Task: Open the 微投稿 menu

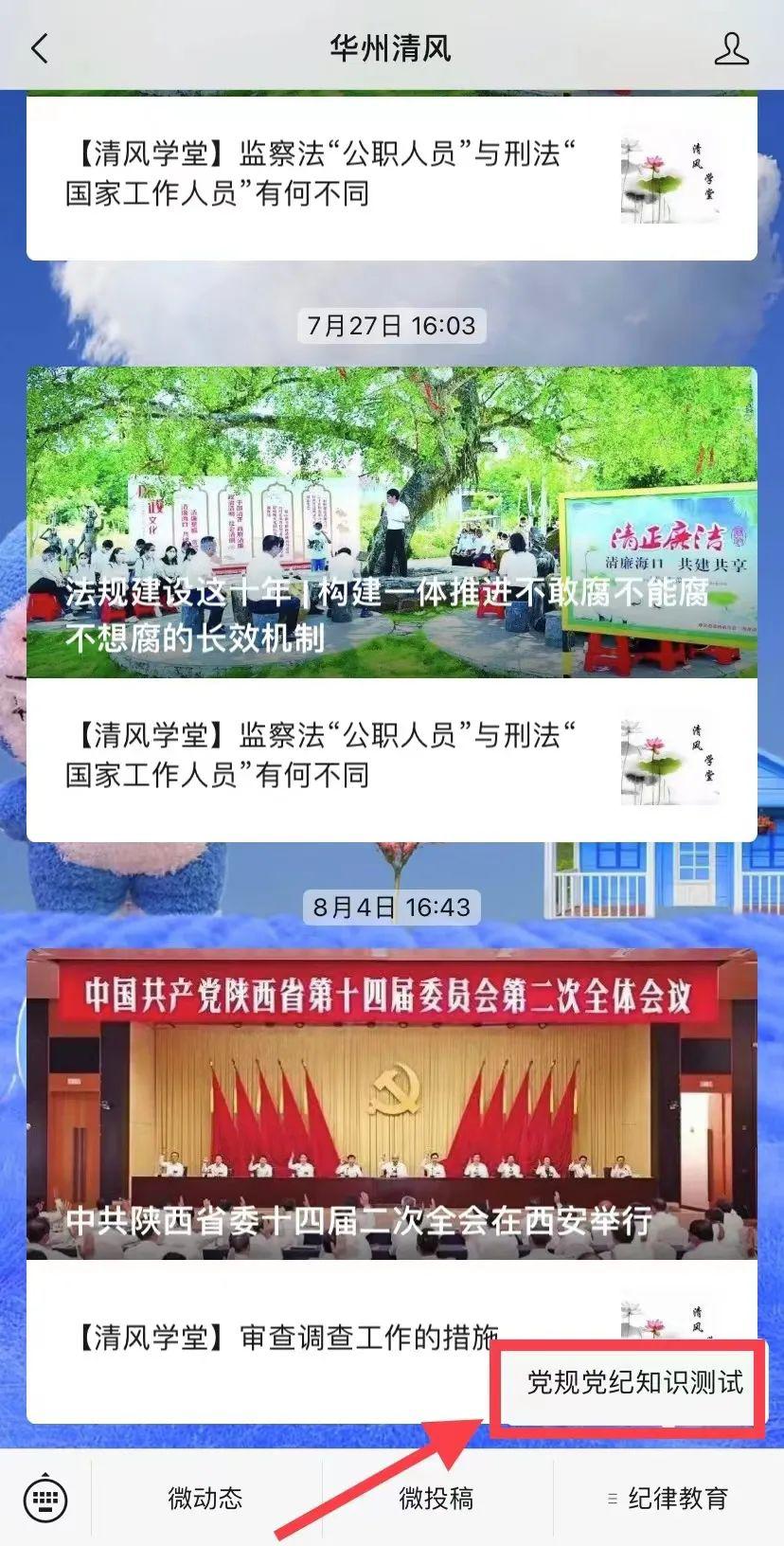Action: [x=437, y=1498]
